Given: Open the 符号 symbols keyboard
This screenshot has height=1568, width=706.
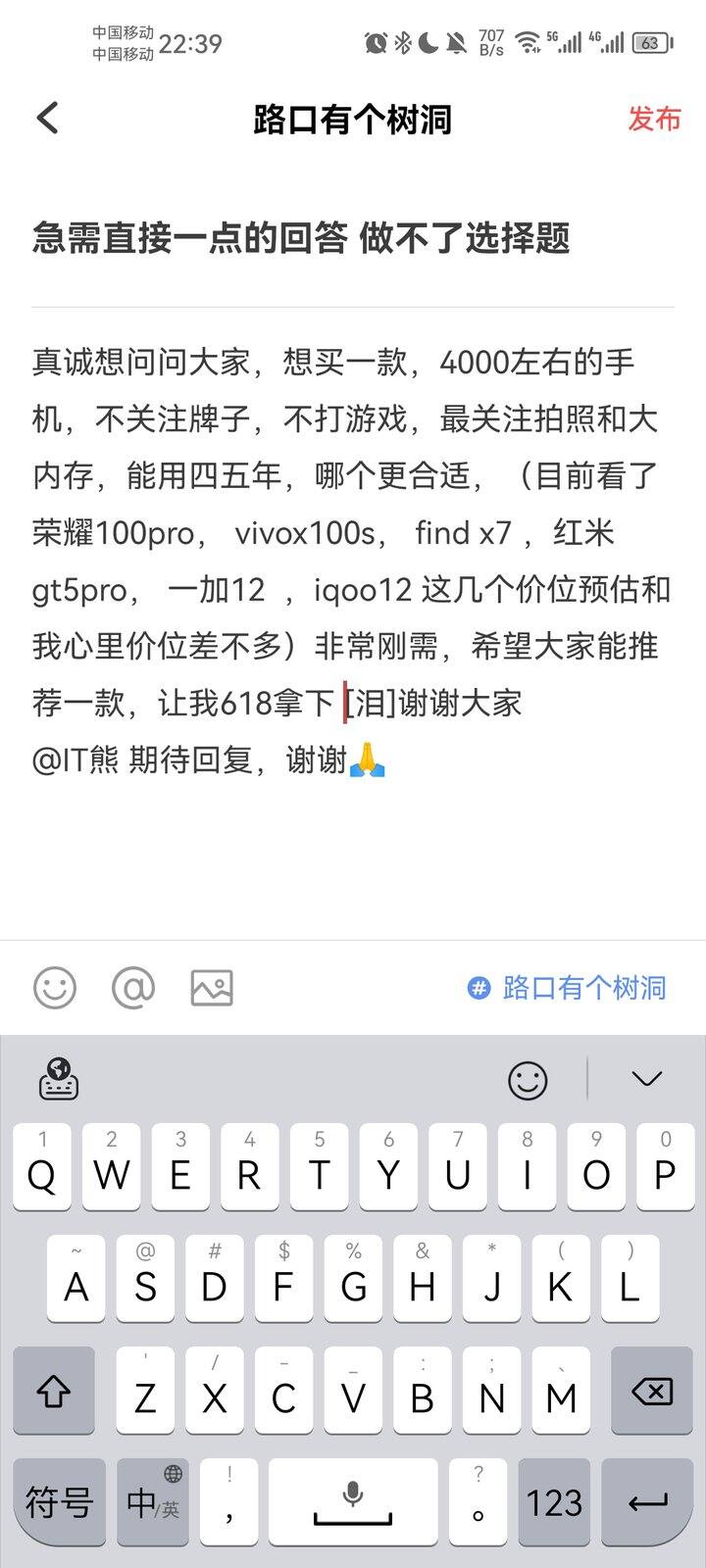Looking at the screenshot, I should coord(60,1503).
